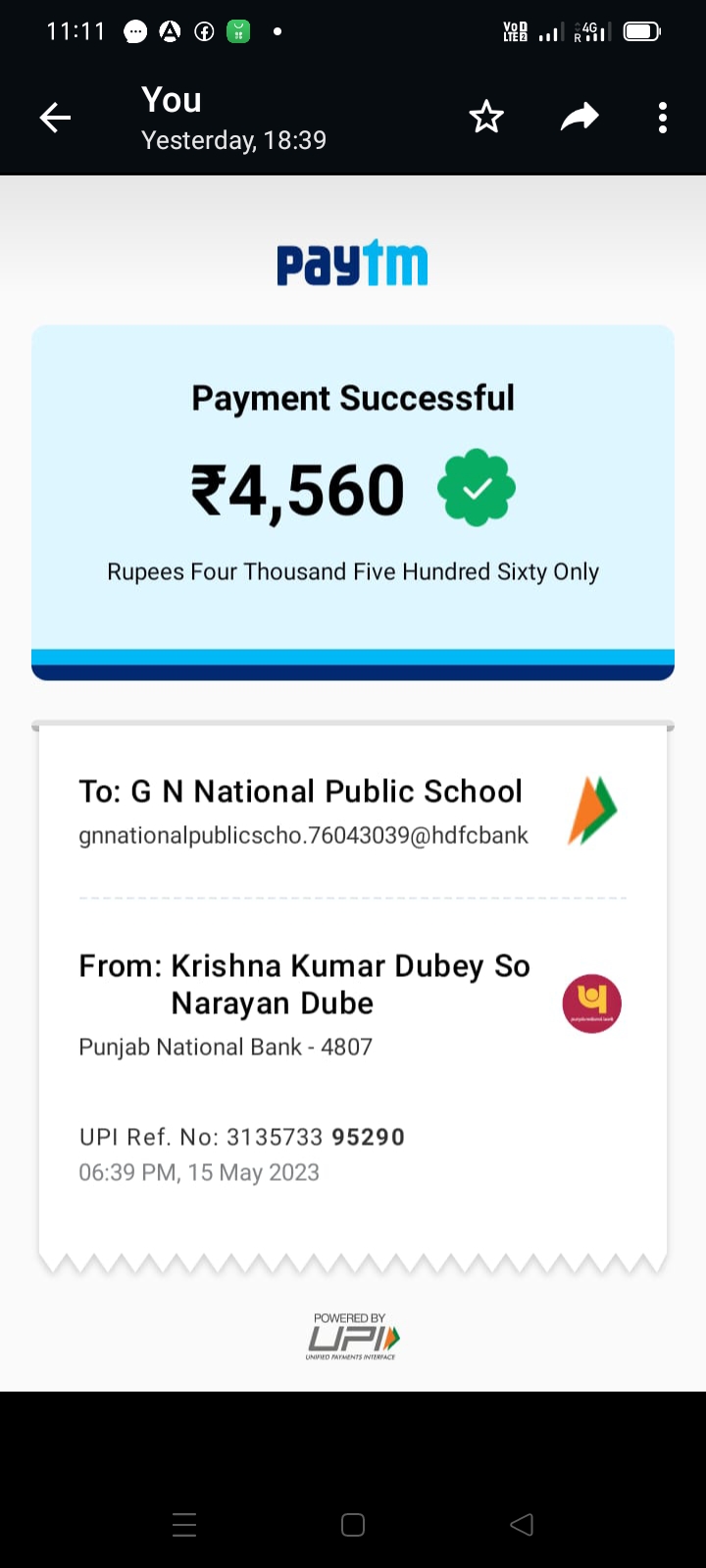Open the three-dot overflow menu
This screenshot has height=1568, width=706.
[663, 118]
